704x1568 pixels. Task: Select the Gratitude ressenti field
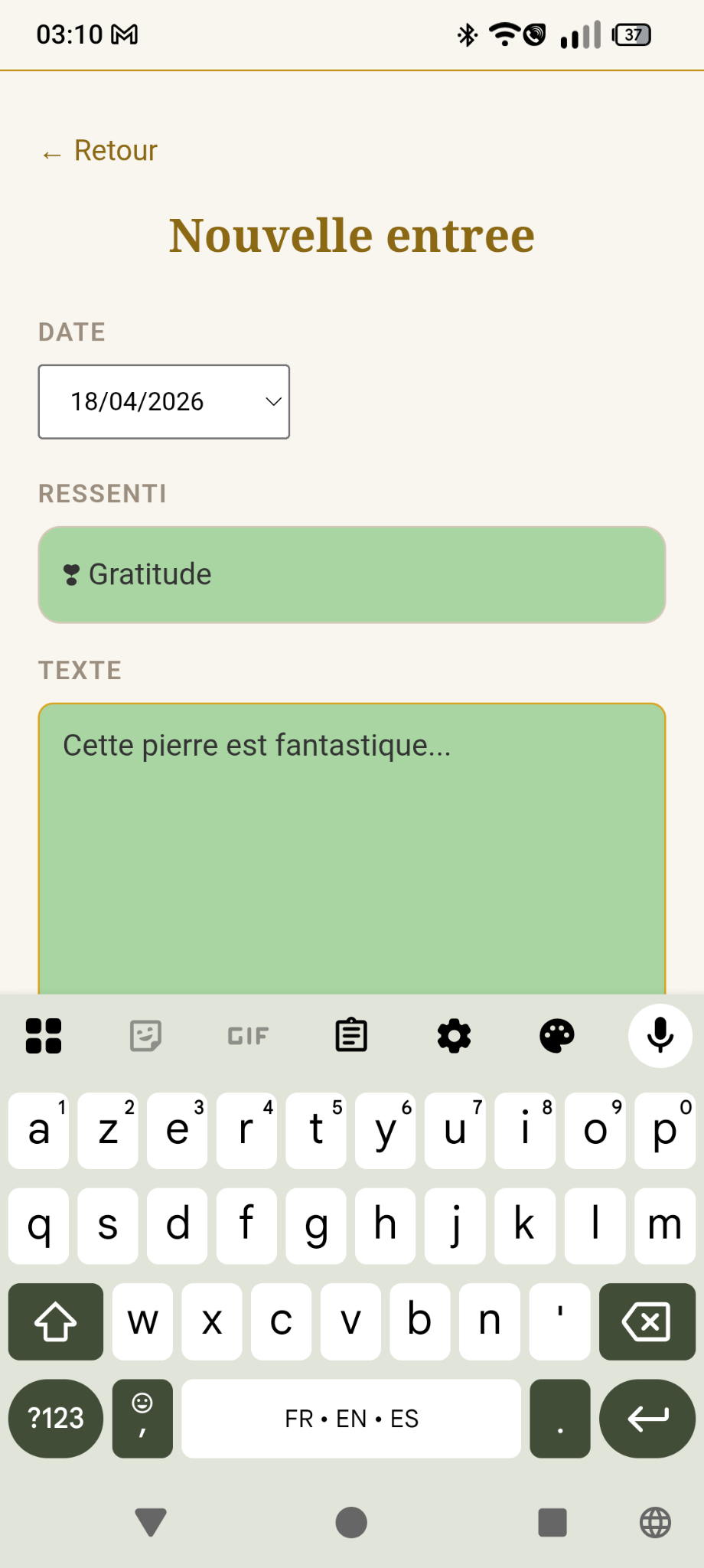click(x=351, y=574)
